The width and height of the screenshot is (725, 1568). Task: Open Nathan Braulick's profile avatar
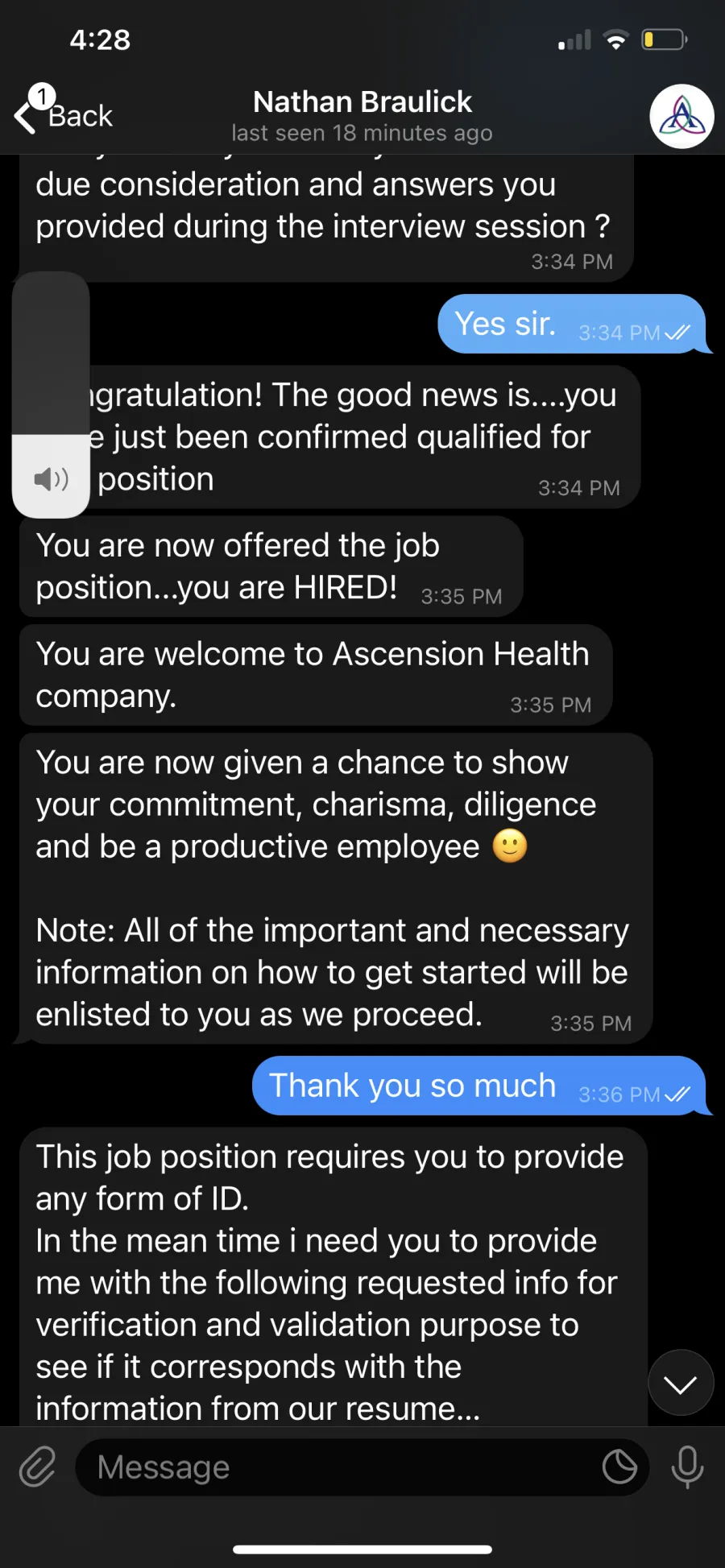681,116
